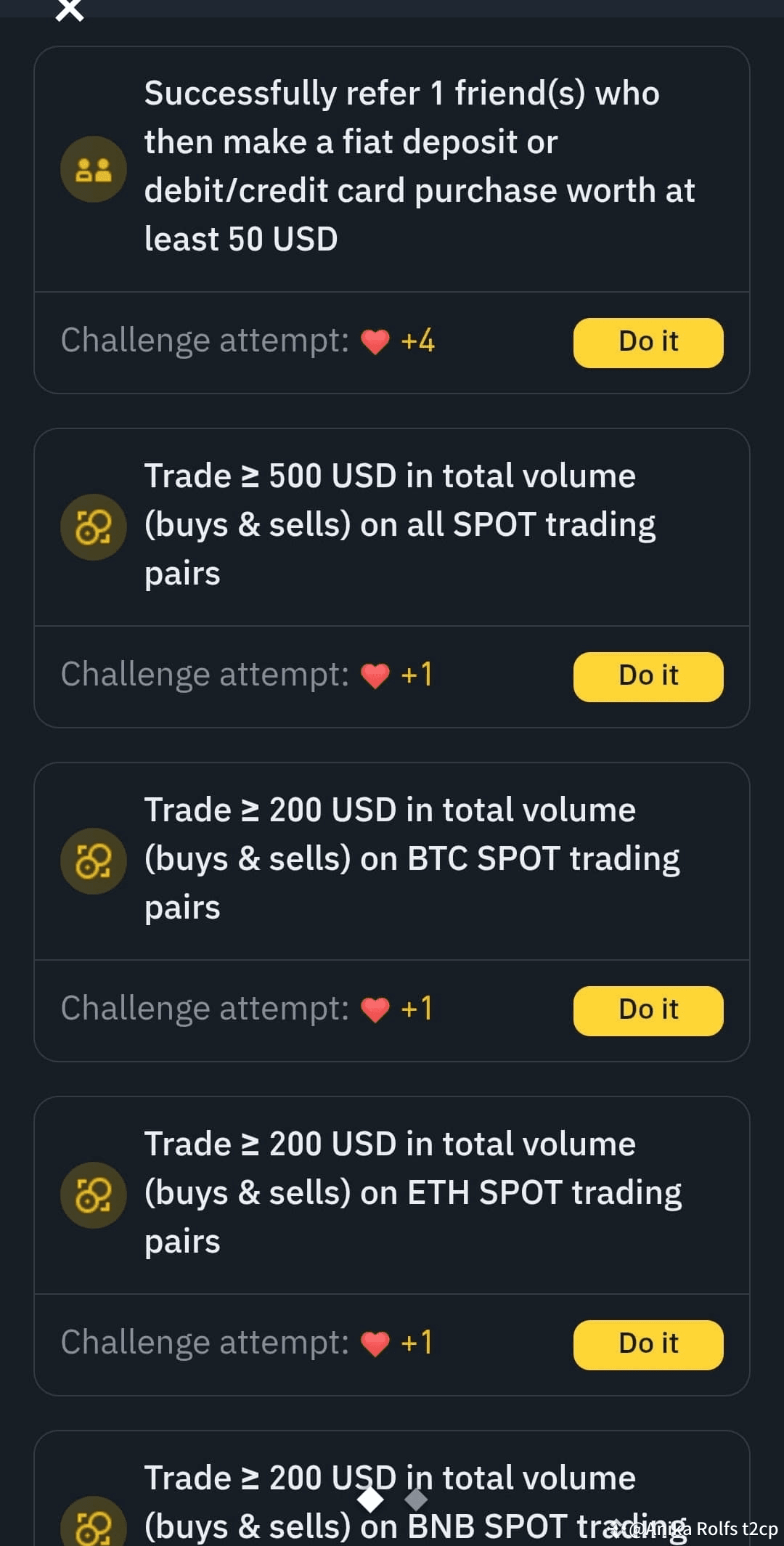Click the referral friends icon on the deposit challenge
784x1546 pixels.
coord(93,169)
